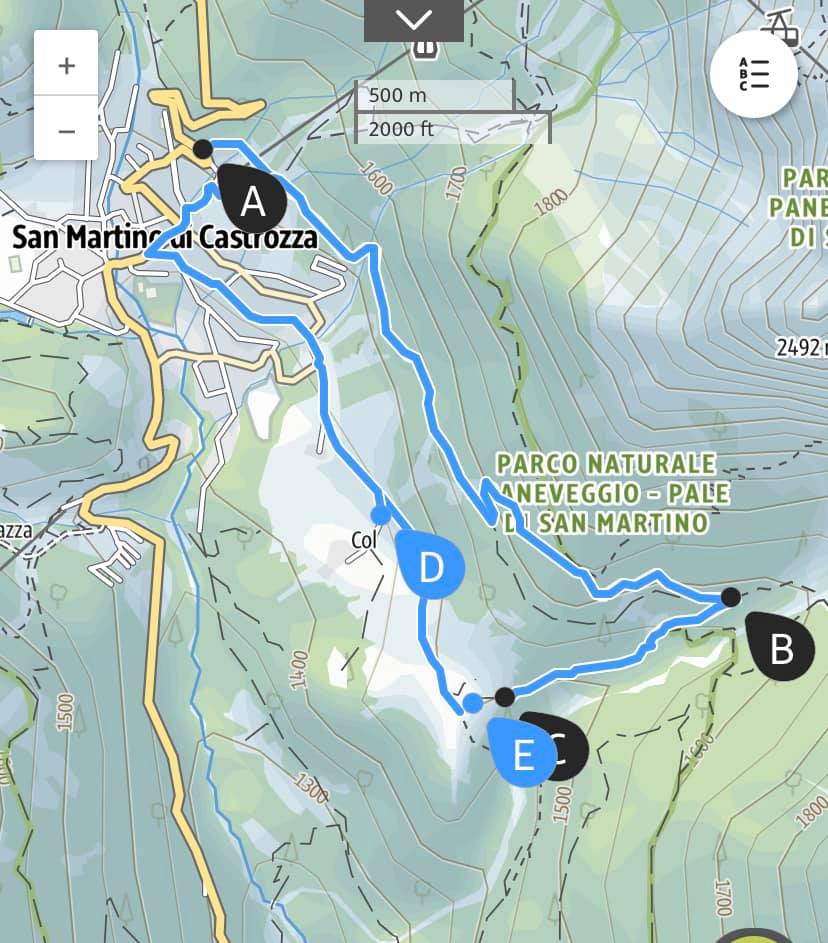Screen dimensions: 828x943
Task: Zoom in on the map
Action: point(66,66)
